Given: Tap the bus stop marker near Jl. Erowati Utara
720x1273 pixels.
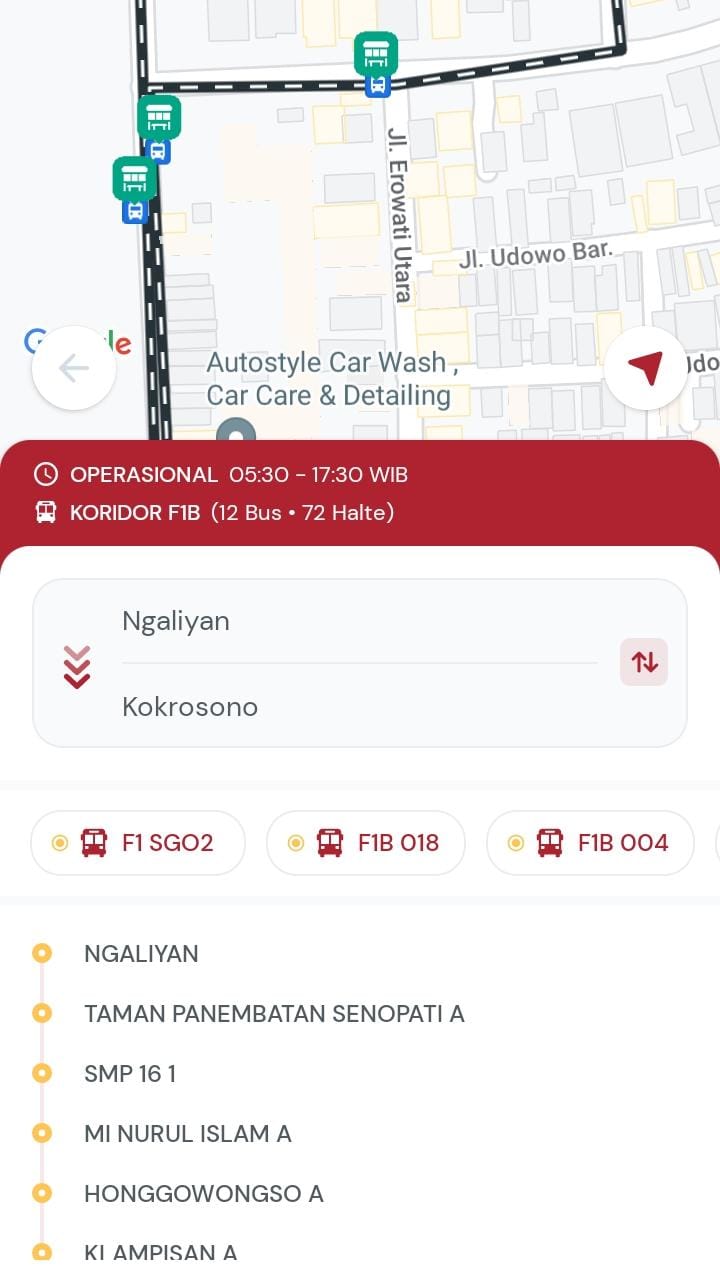Looking at the screenshot, I should point(376,54).
